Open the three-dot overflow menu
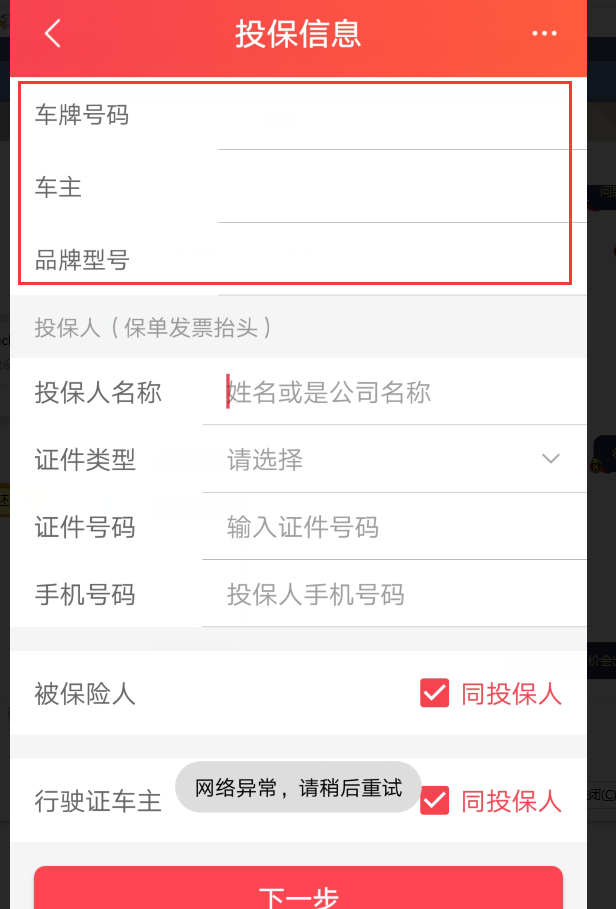The image size is (616, 909). tap(544, 34)
